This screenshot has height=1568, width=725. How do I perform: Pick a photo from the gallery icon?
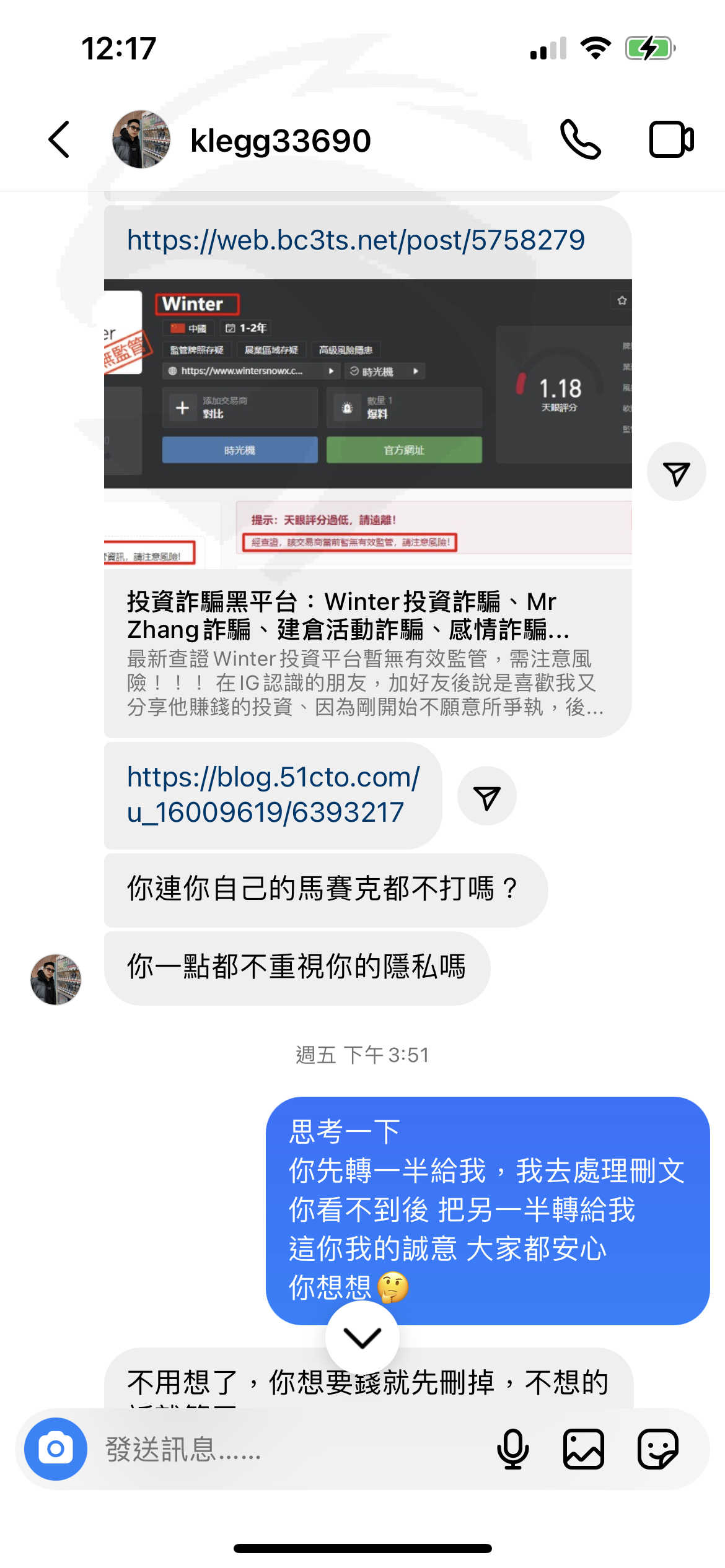tap(584, 1449)
